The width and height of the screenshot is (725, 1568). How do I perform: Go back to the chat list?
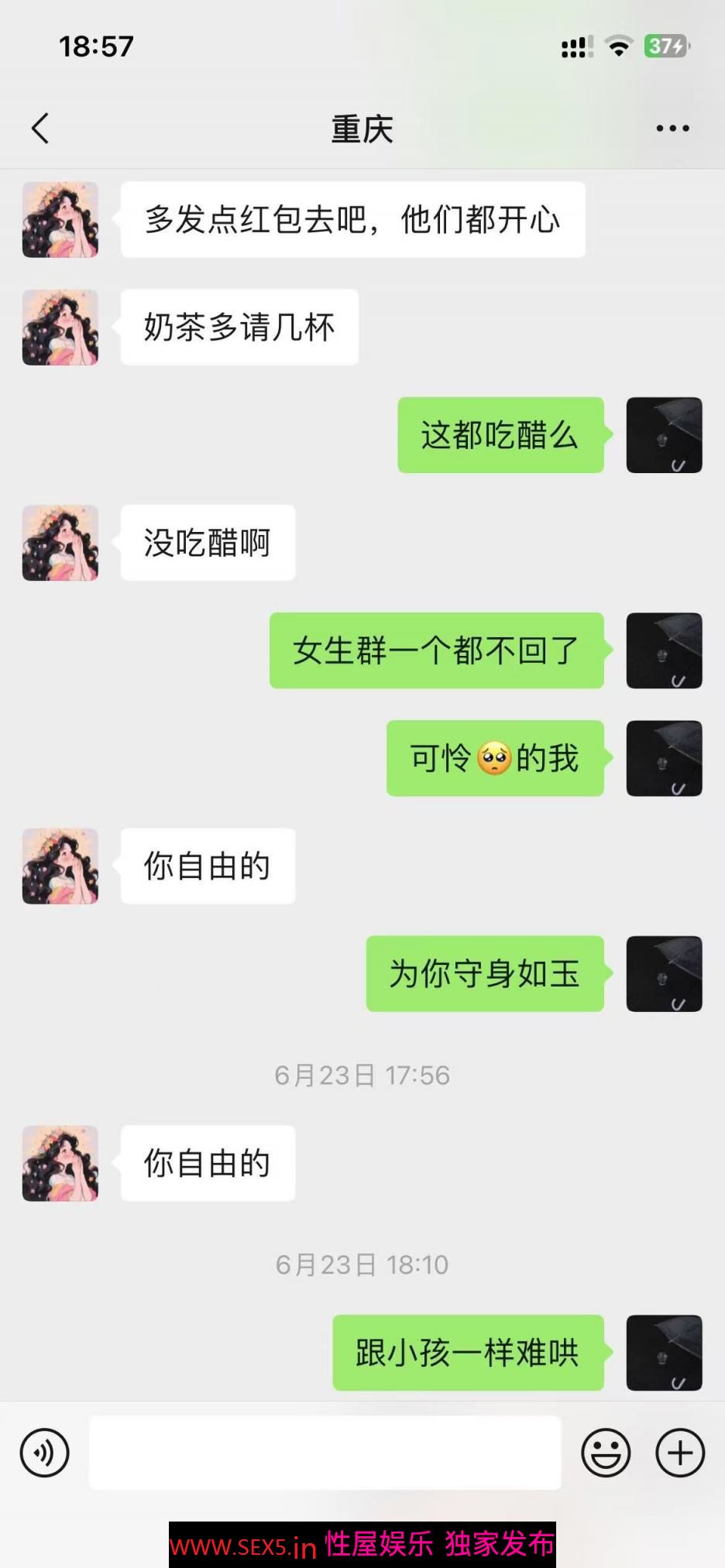pos(40,129)
